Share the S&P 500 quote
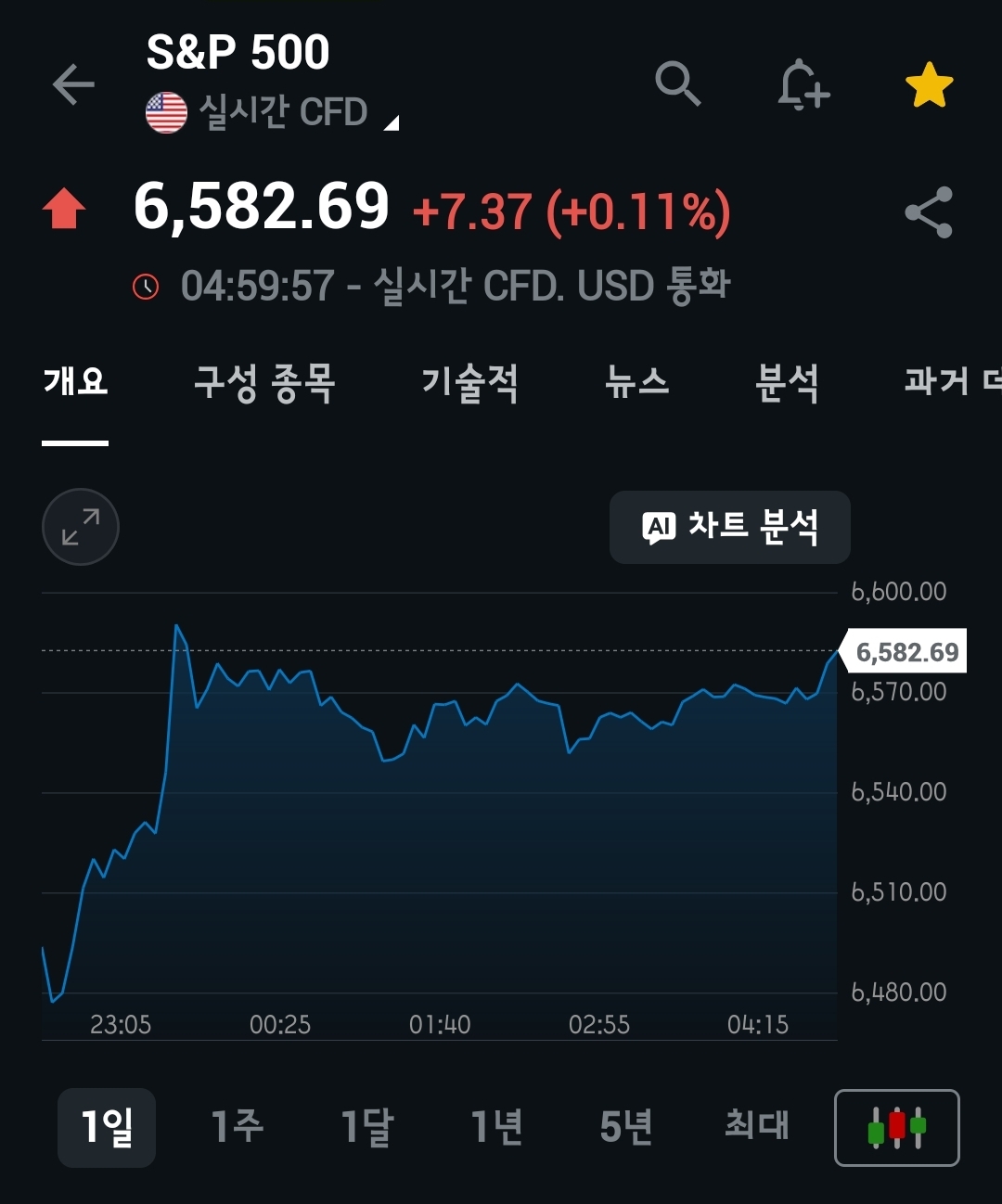1002x1204 pixels. [x=929, y=212]
